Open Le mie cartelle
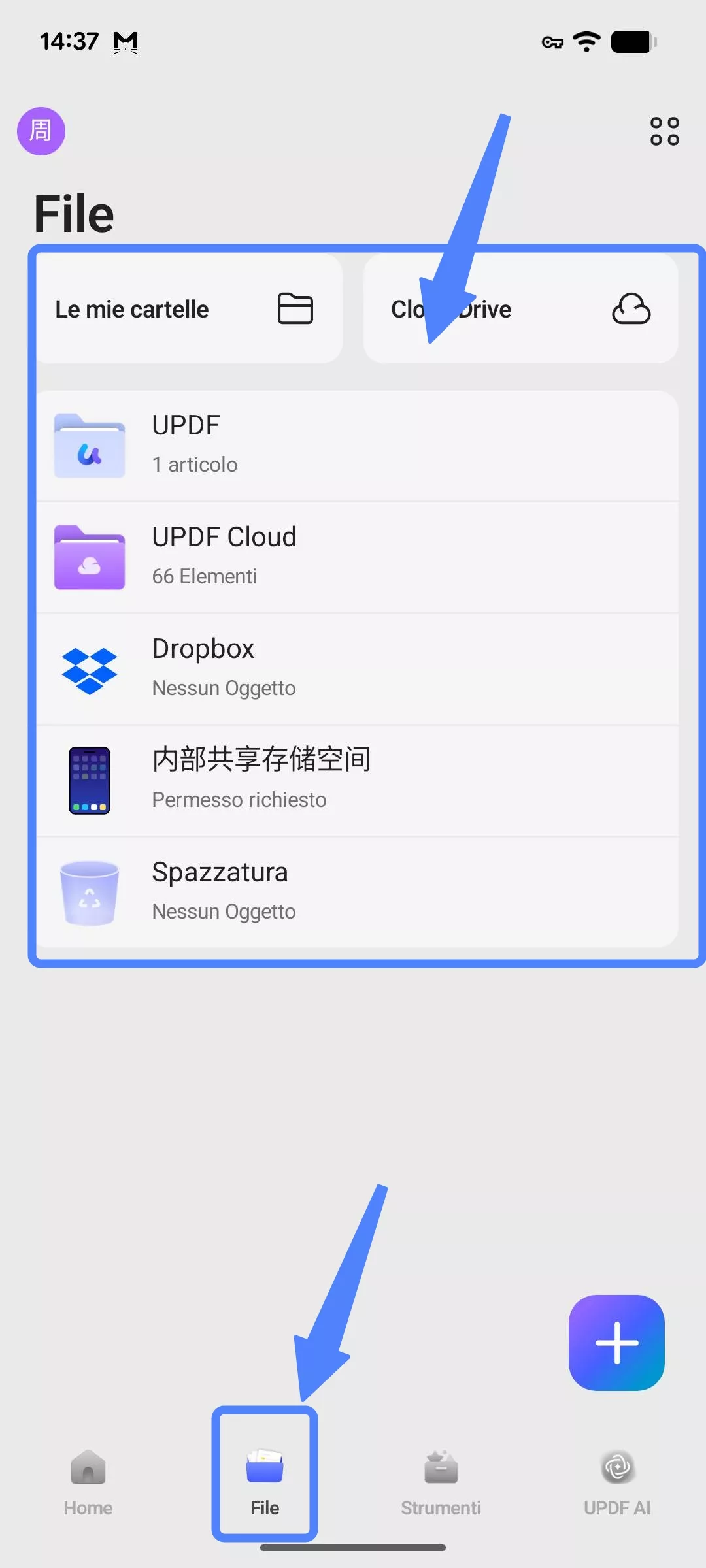Screen dimensions: 706x1568 click(x=189, y=309)
